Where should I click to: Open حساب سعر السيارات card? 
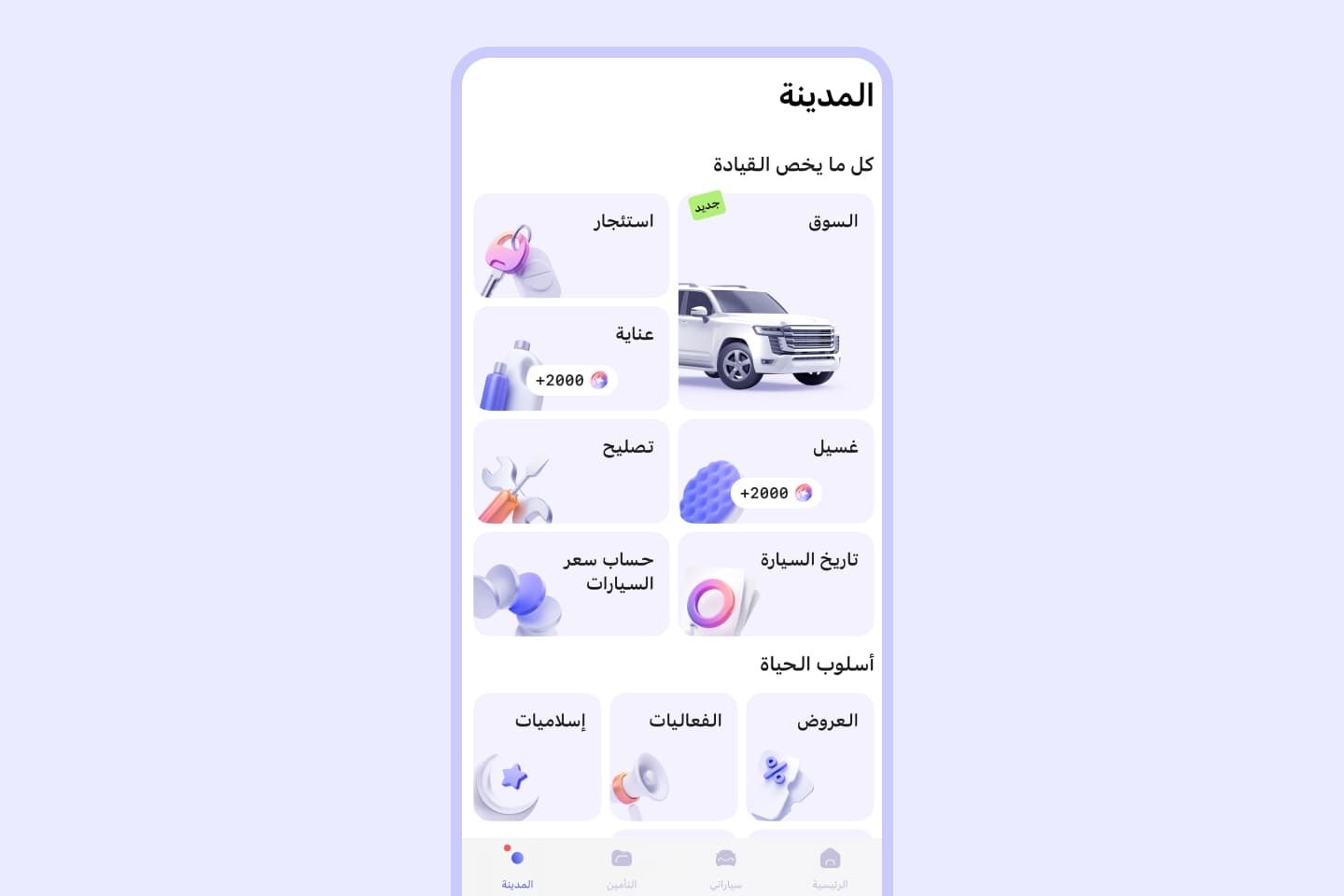(x=571, y=584)
